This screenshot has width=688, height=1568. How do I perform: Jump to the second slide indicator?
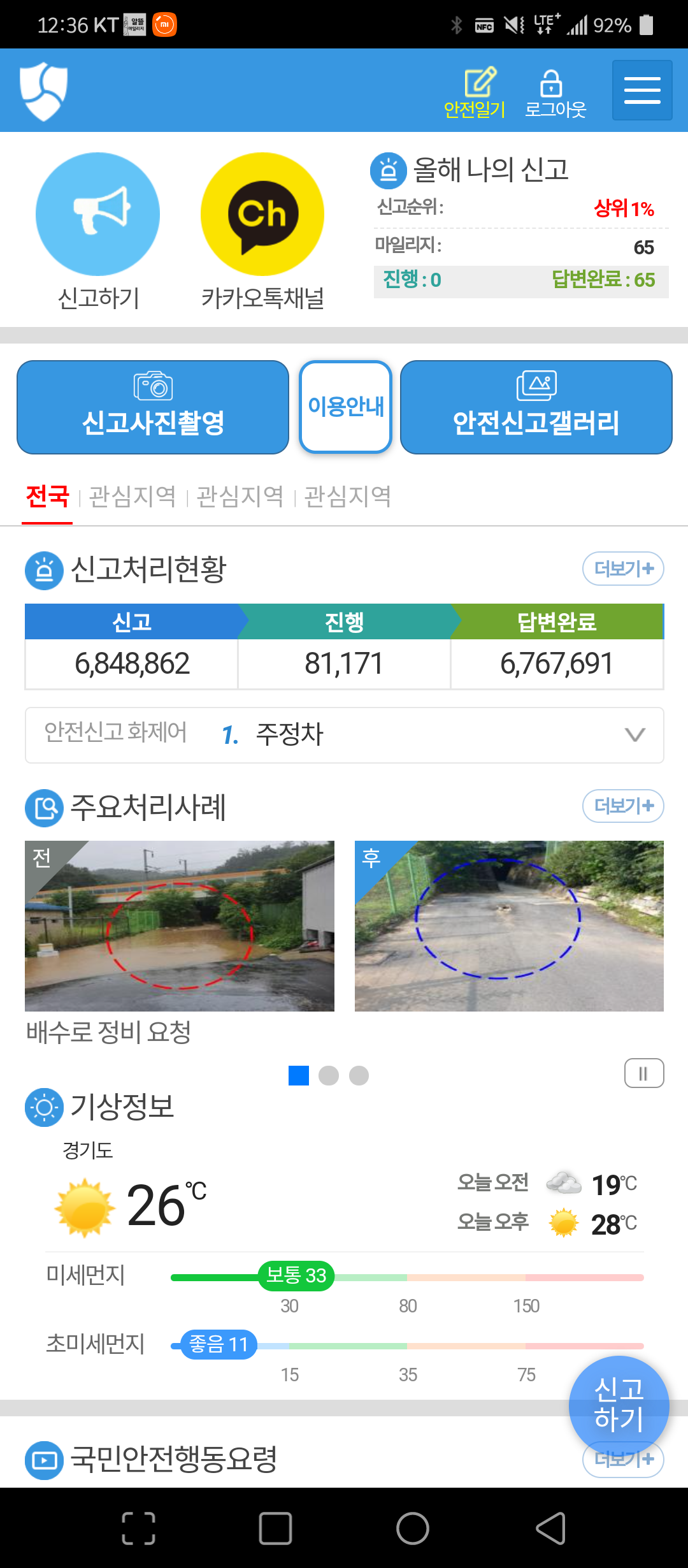coord(329,1075)
